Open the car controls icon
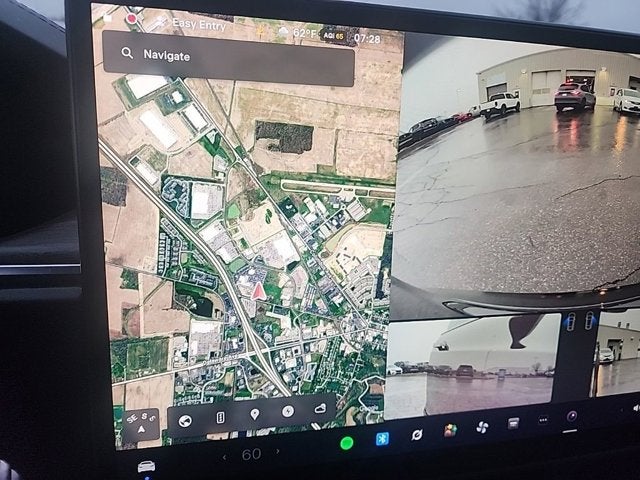640x480 pixels. [146, 467]
